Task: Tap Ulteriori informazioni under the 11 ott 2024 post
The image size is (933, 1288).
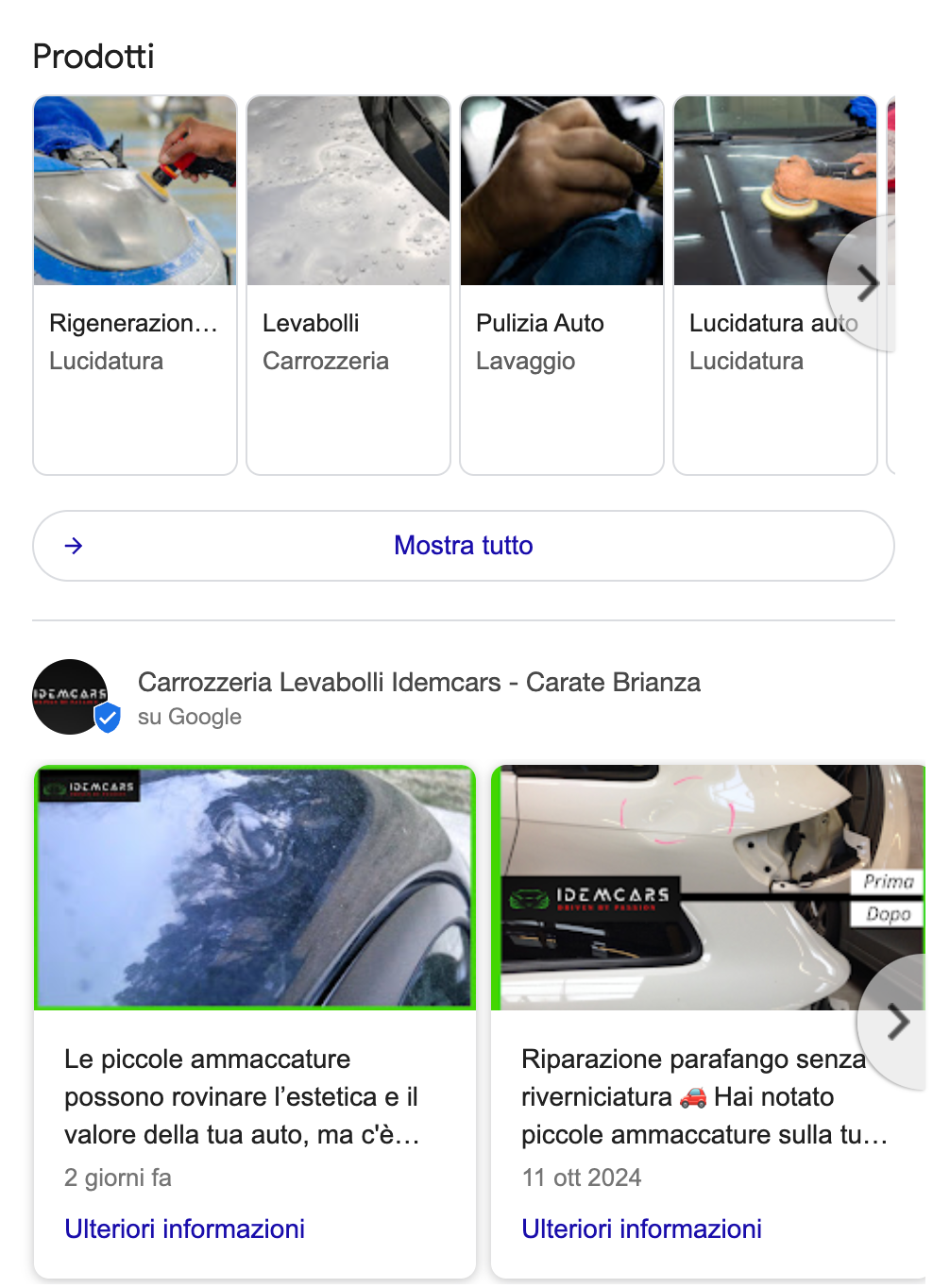Action: [x=642, y=1229]
